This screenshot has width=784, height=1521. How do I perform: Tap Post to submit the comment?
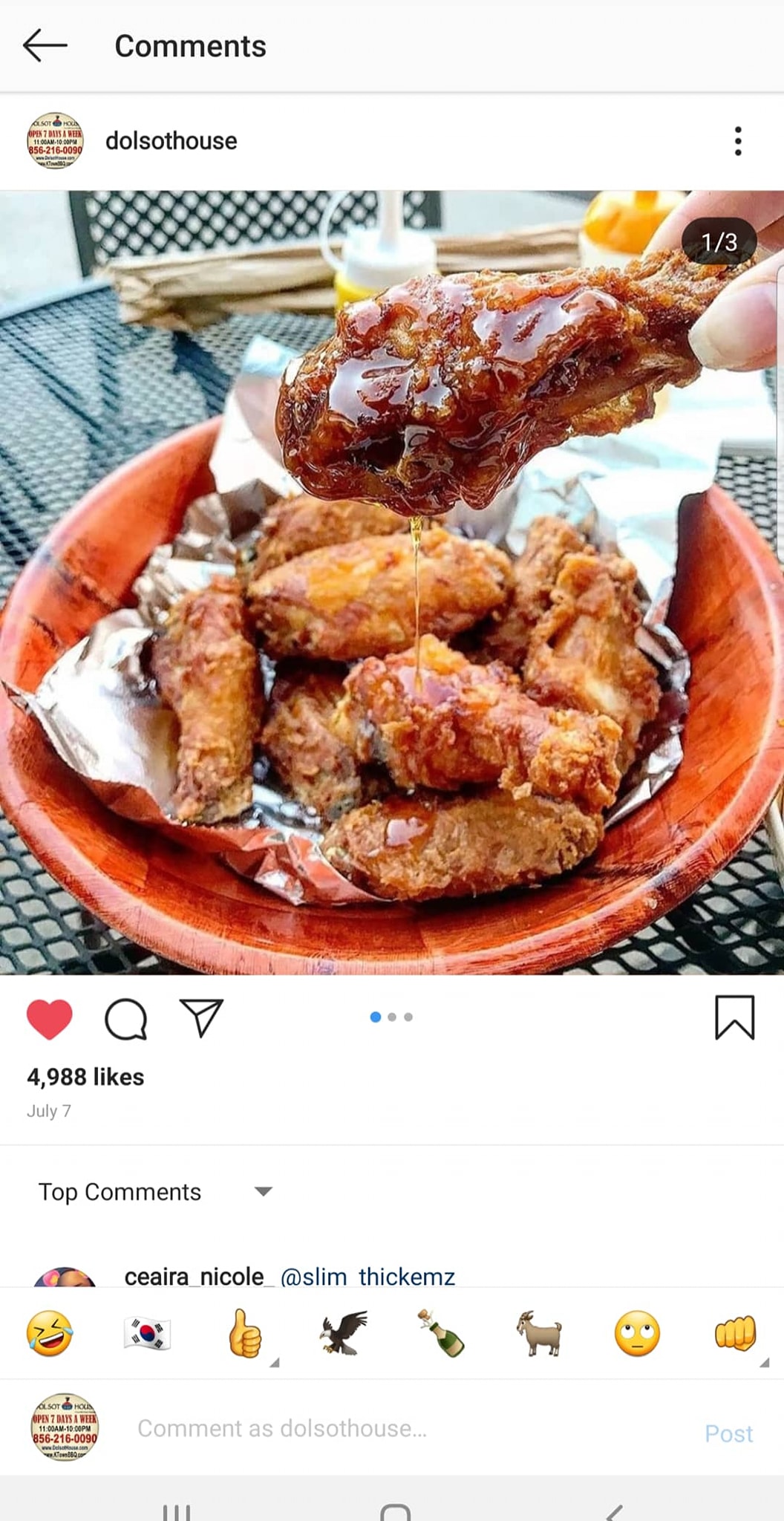pos(728,1433)
